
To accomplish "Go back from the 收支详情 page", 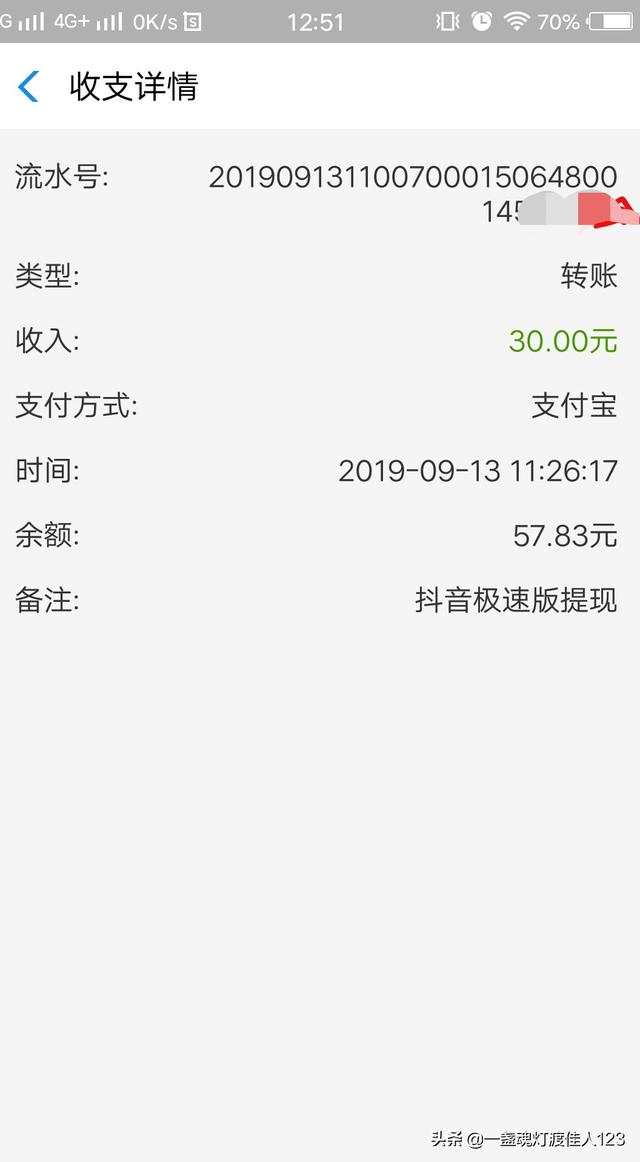I will [x=29, y=87].
